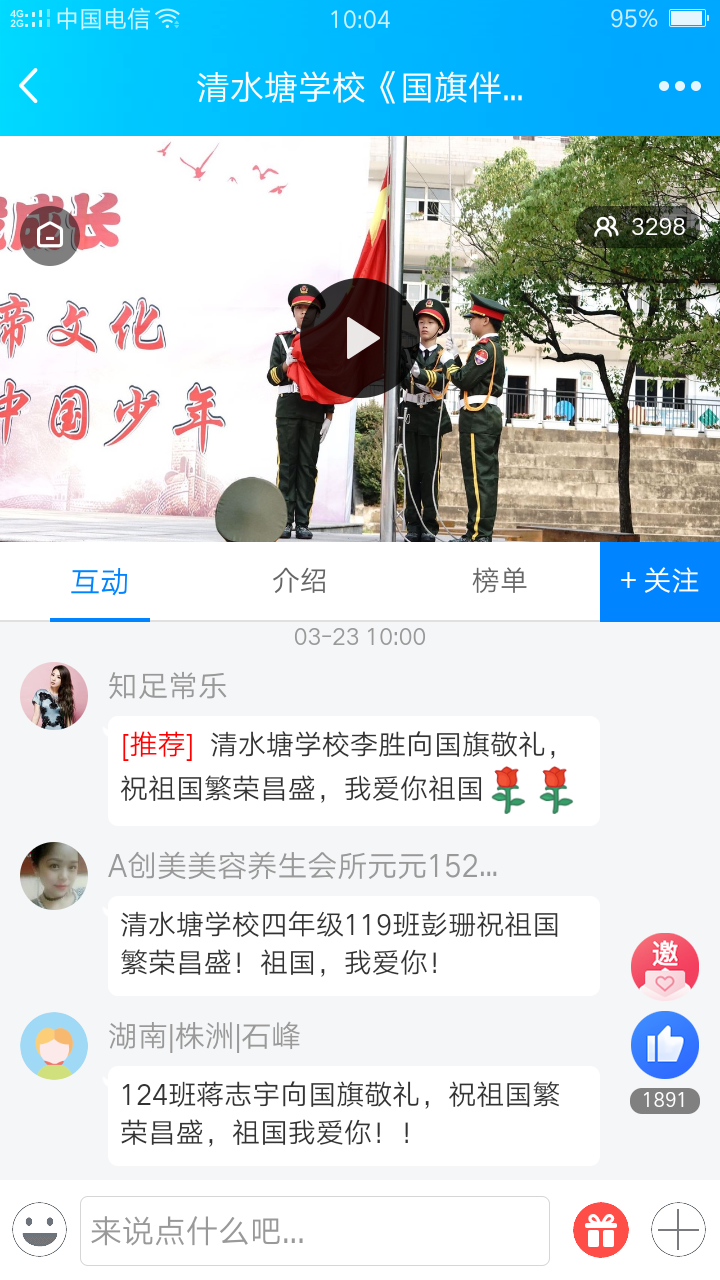
Task: Like the live stream with thumbs-up
Action: (665, 1045)
